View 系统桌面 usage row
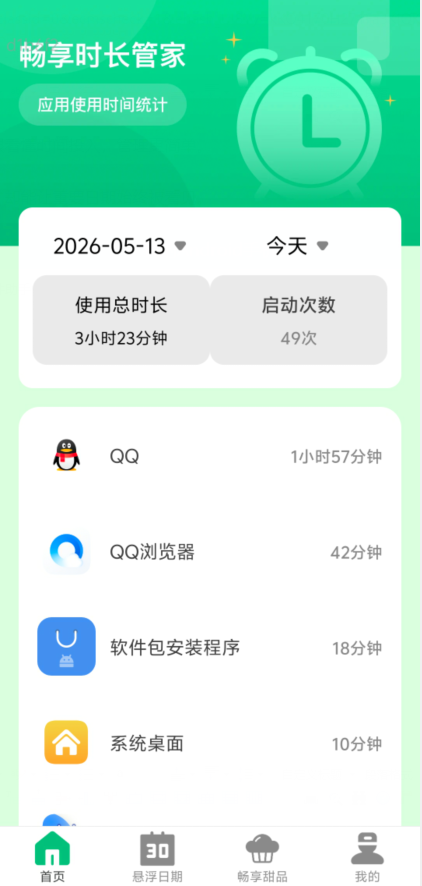This screenshot has height=886, width=422. pyautogui.click(x=210, y=743)
